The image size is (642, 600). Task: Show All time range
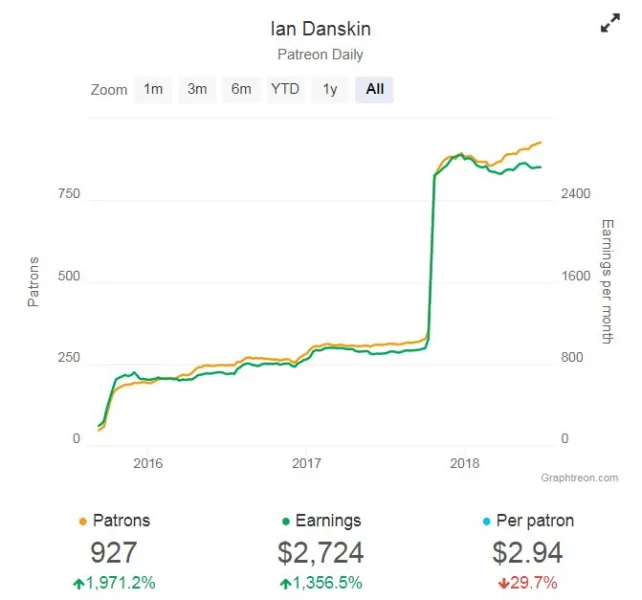click(x=374, y=89)
